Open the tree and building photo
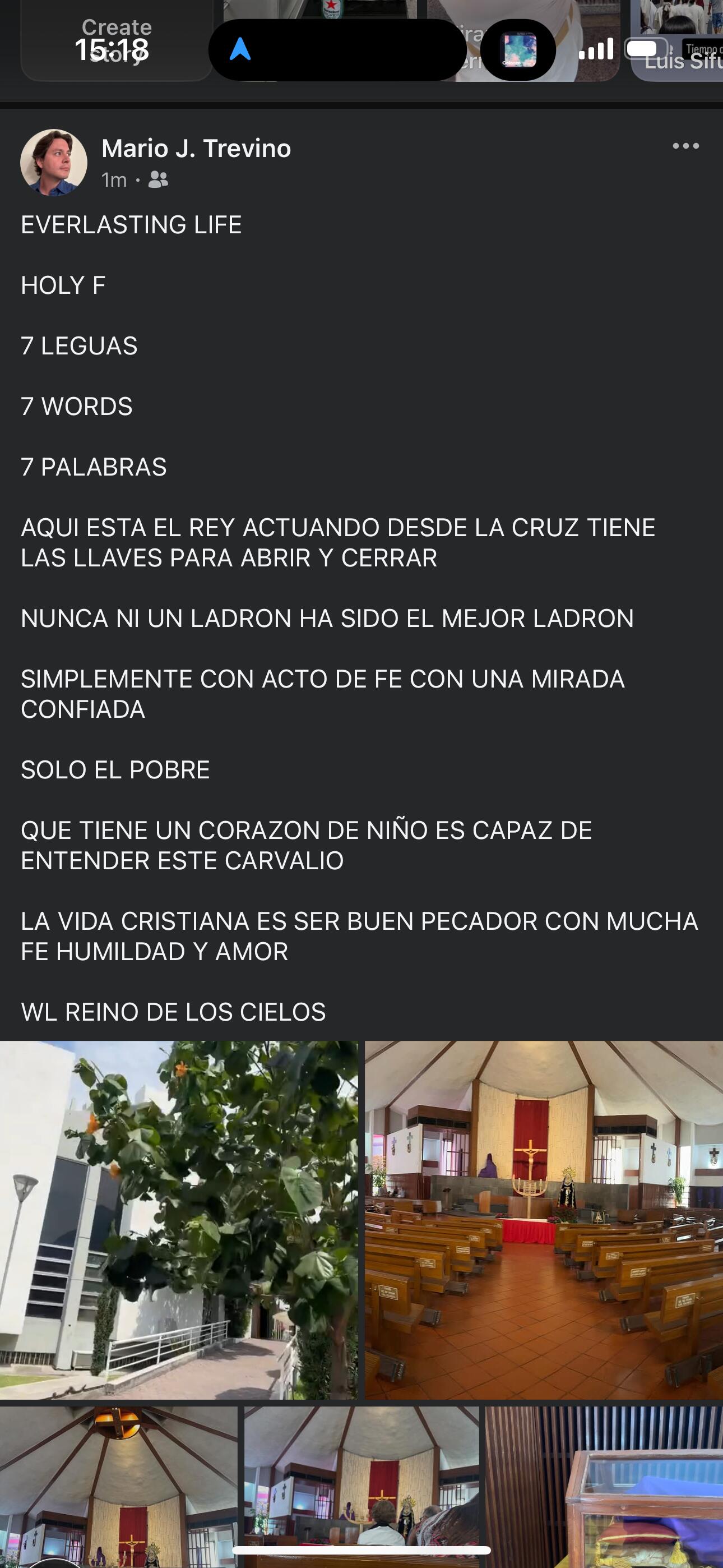The width and height of the screenshot is (723, 1568). tap(179, 1219)
